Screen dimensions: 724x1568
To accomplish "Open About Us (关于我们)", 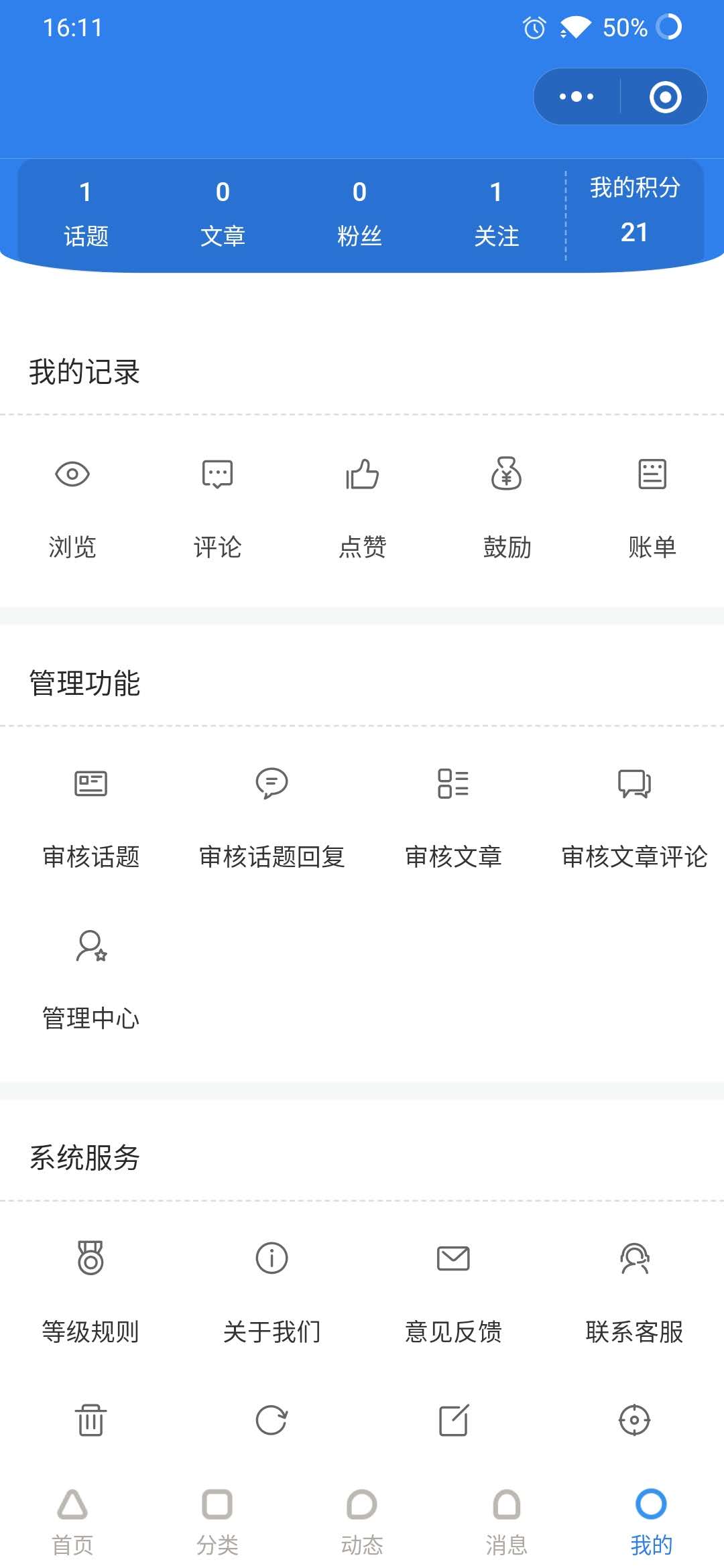I will tap(271, 1293).
